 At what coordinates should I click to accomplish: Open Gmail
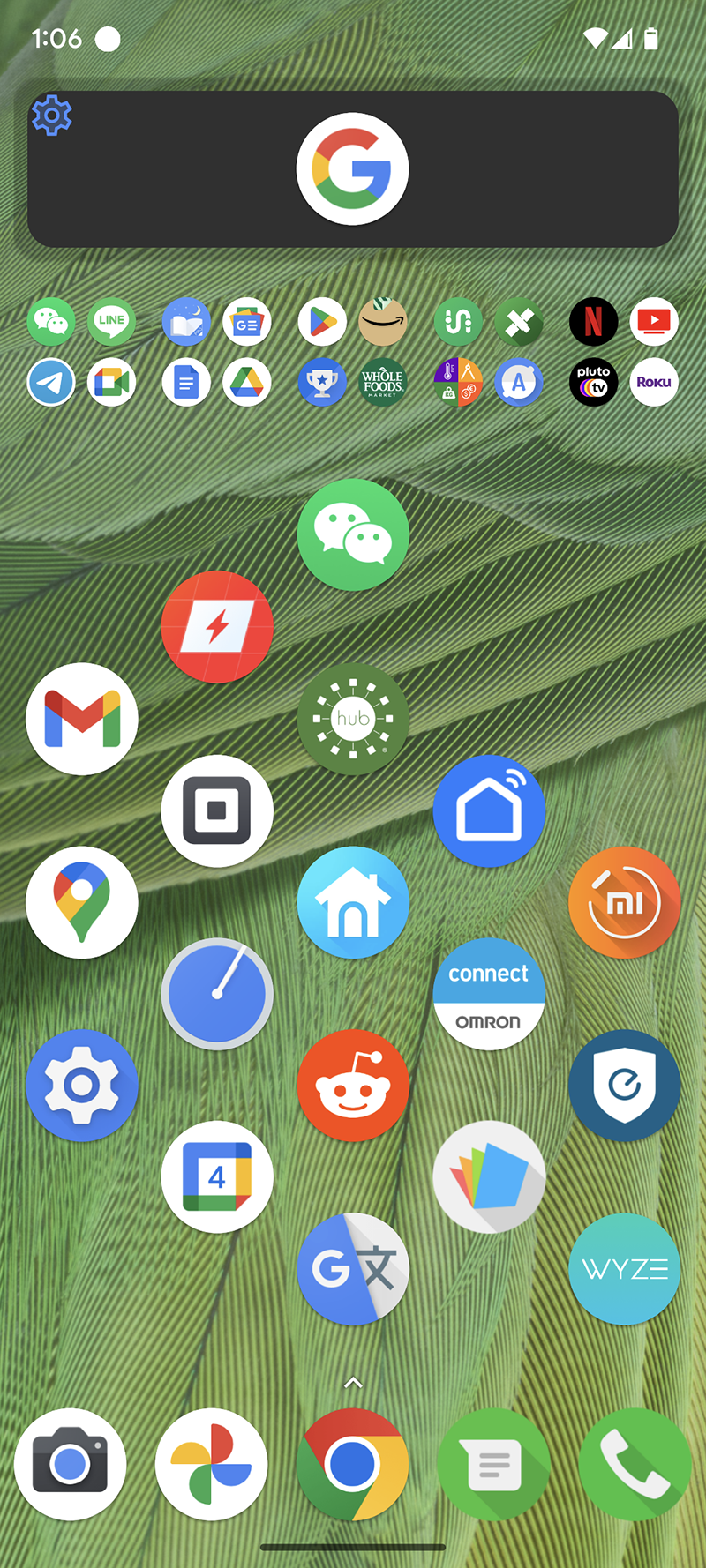coord(82,719)
